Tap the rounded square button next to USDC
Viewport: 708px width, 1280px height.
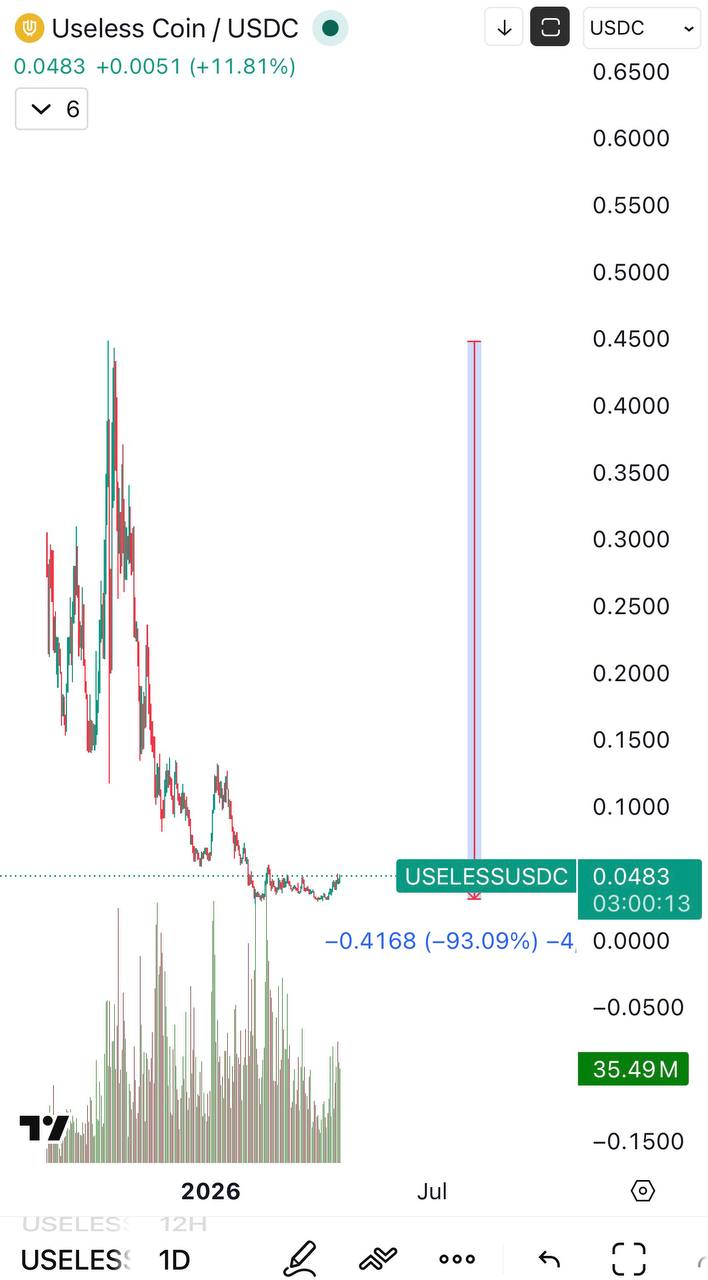[x=550, y=28]
